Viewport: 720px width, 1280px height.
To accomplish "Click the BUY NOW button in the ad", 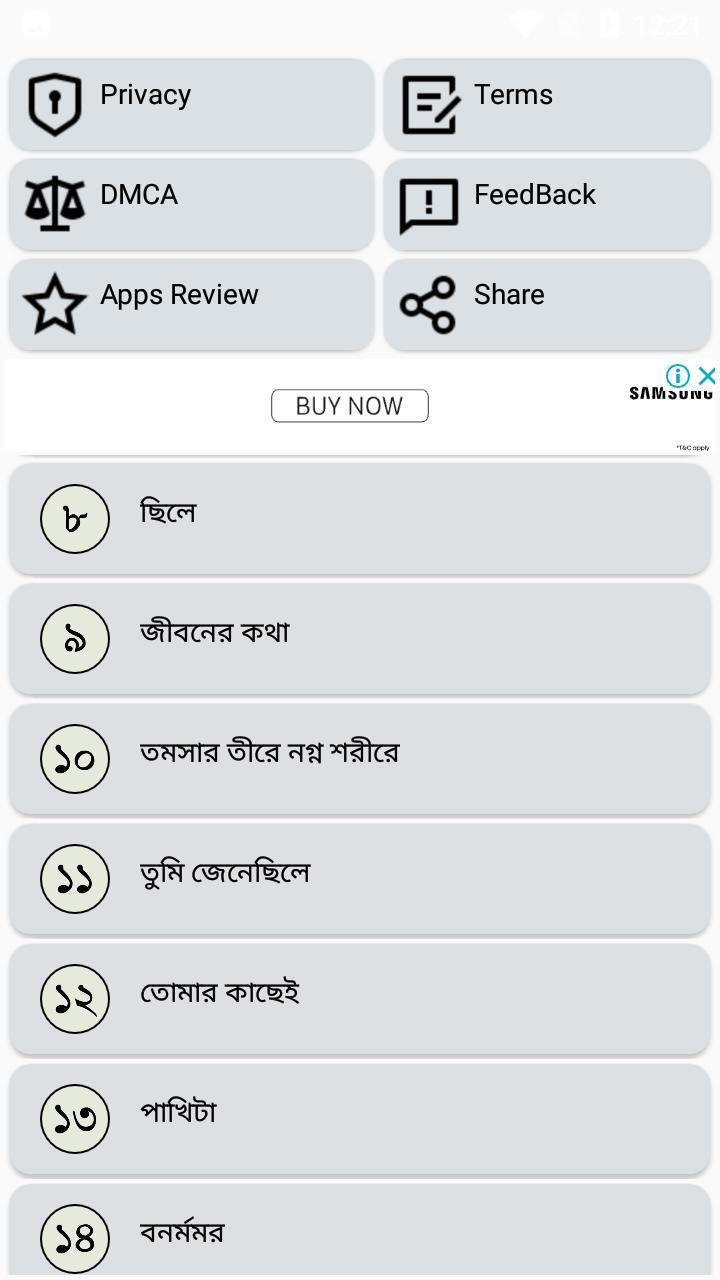I will 349,405.
